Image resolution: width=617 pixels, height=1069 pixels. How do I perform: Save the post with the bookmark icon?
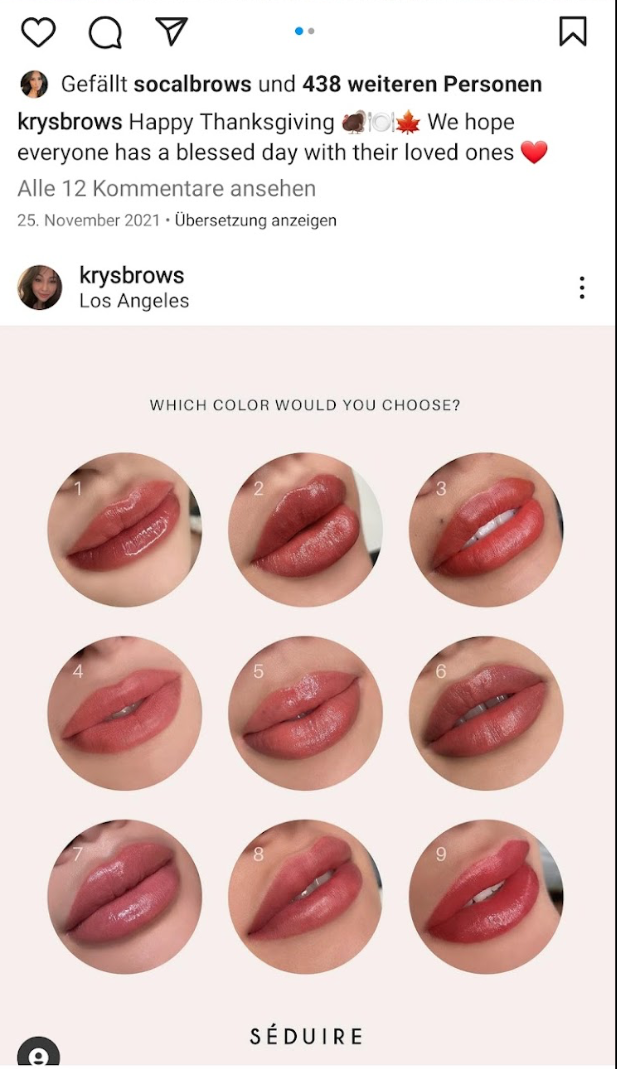(573, 32)
